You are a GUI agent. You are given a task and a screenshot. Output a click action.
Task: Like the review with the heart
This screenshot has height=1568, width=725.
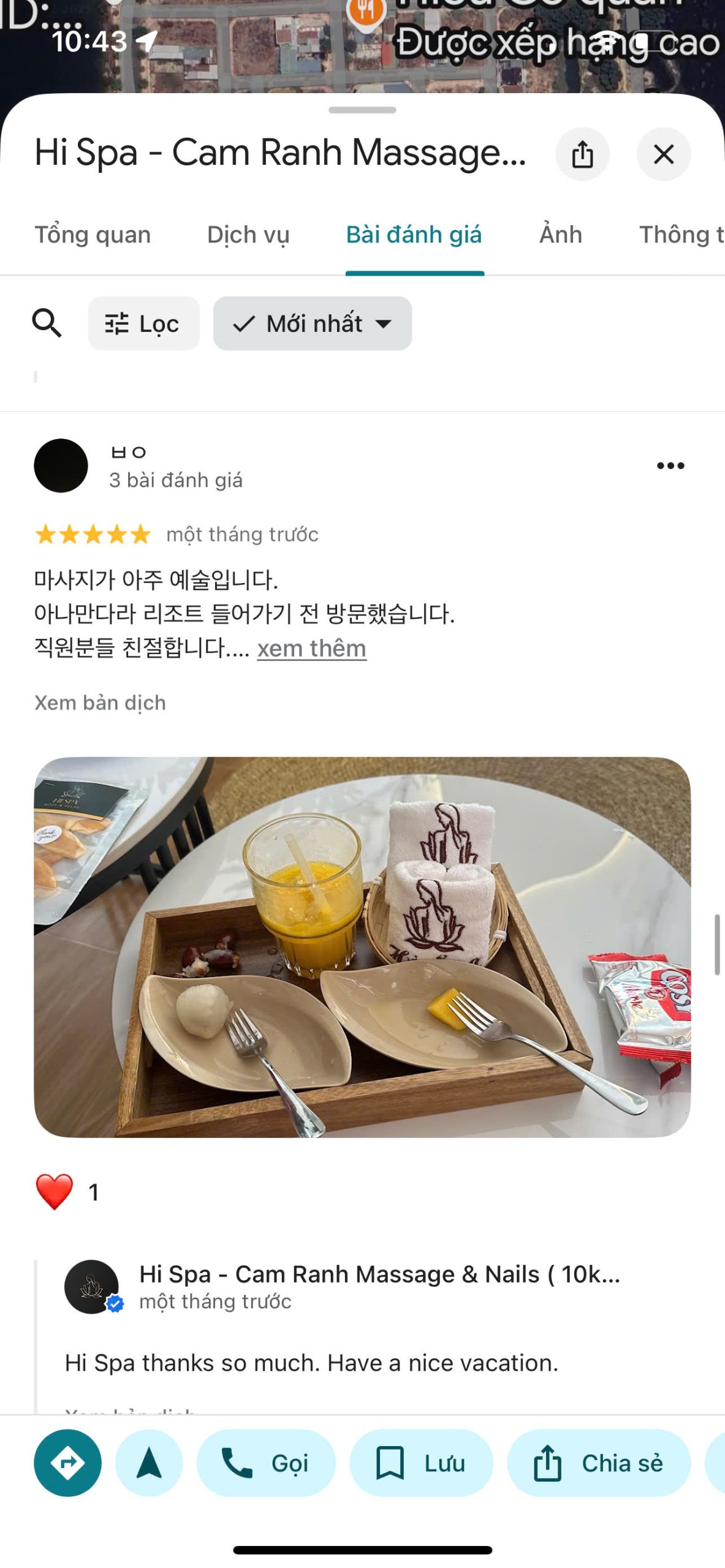point(54,1192)
